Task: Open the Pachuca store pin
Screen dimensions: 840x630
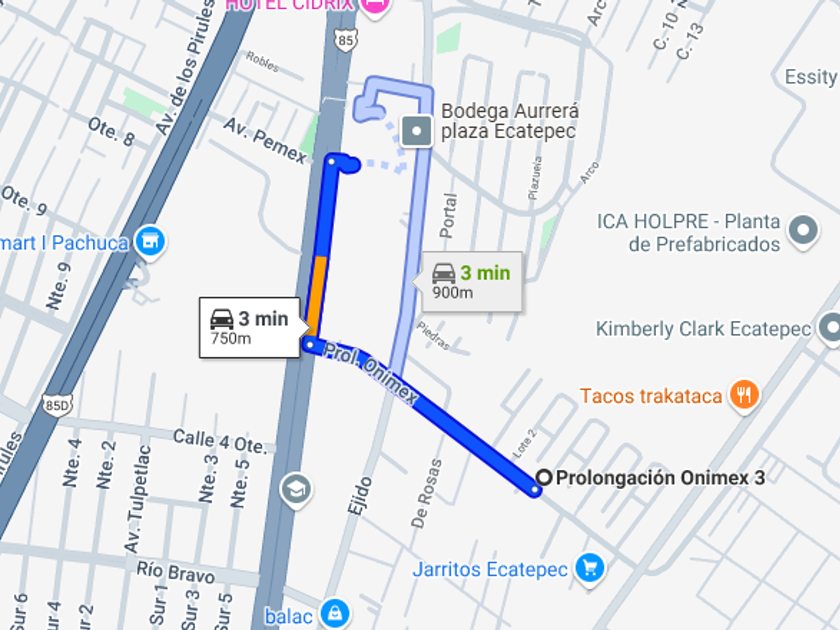Action: pyautogui.click(x=151, y=241)
